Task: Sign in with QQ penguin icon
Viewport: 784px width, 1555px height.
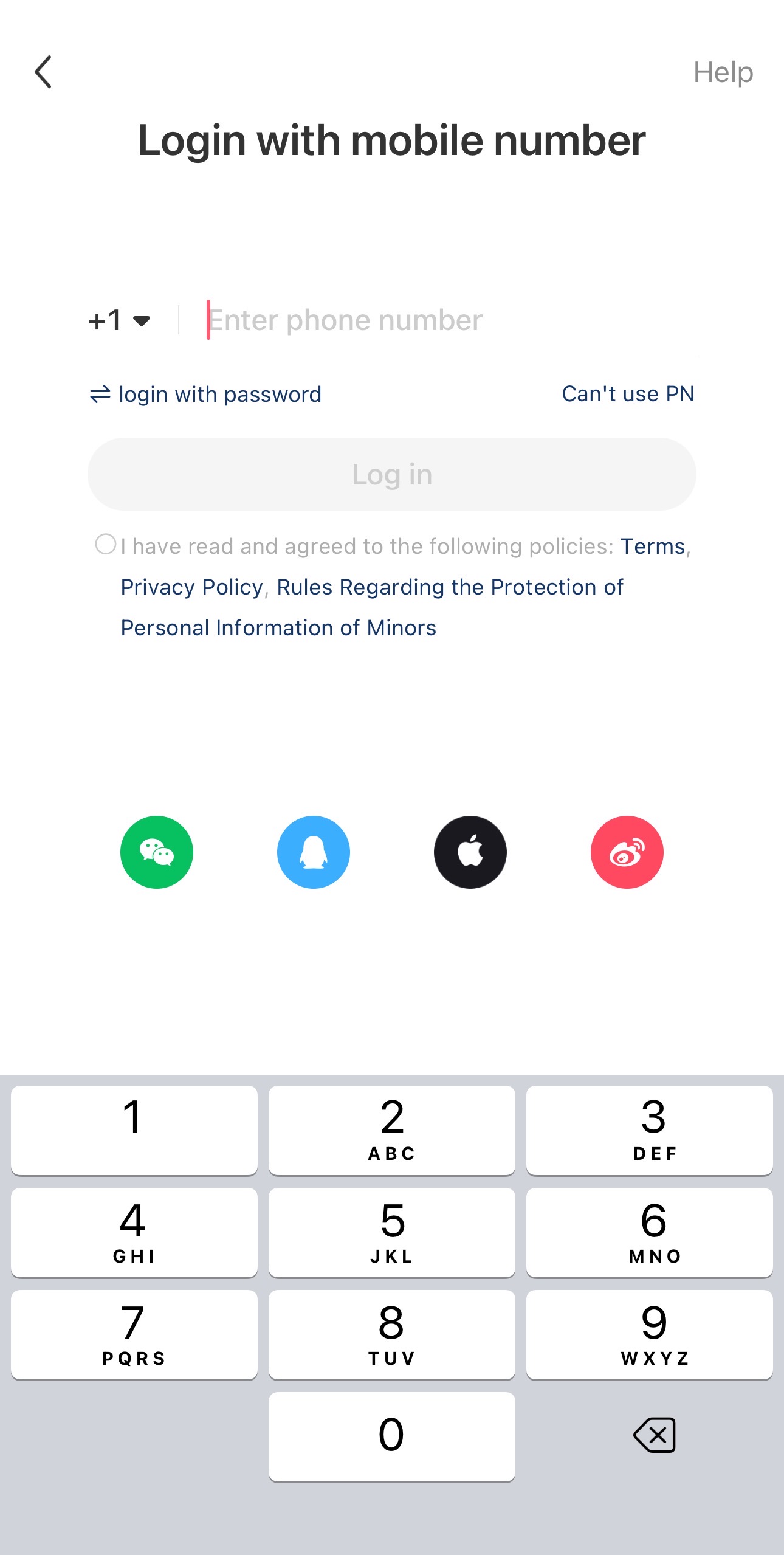Action: 314,852
